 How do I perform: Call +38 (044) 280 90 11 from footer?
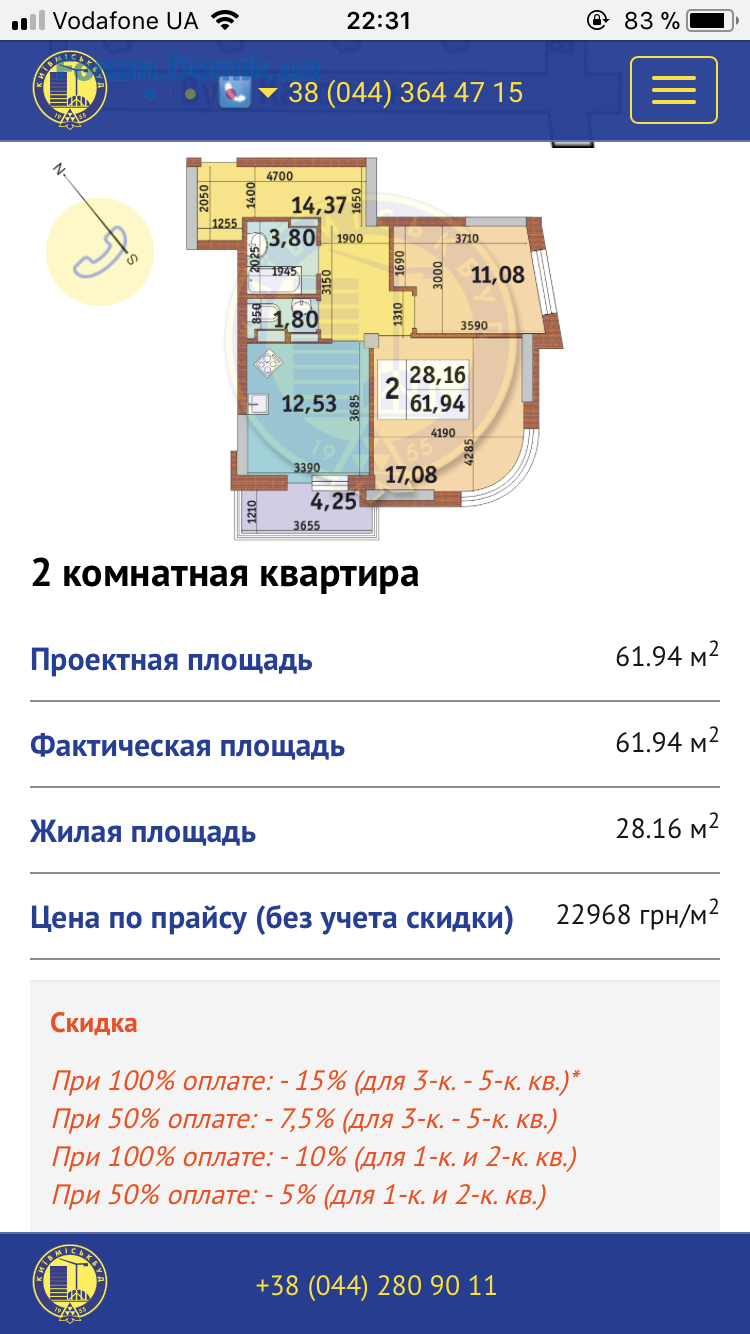pyautogui.click(x=376, y=1285)
